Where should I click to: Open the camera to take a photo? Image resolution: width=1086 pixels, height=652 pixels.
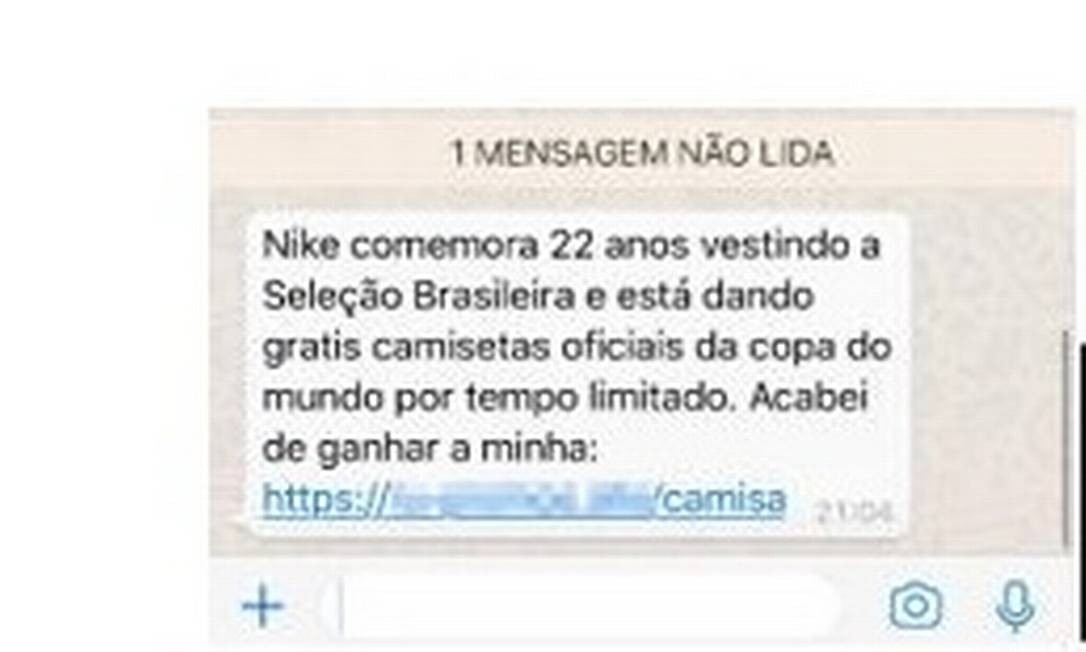tap(915, 606)
